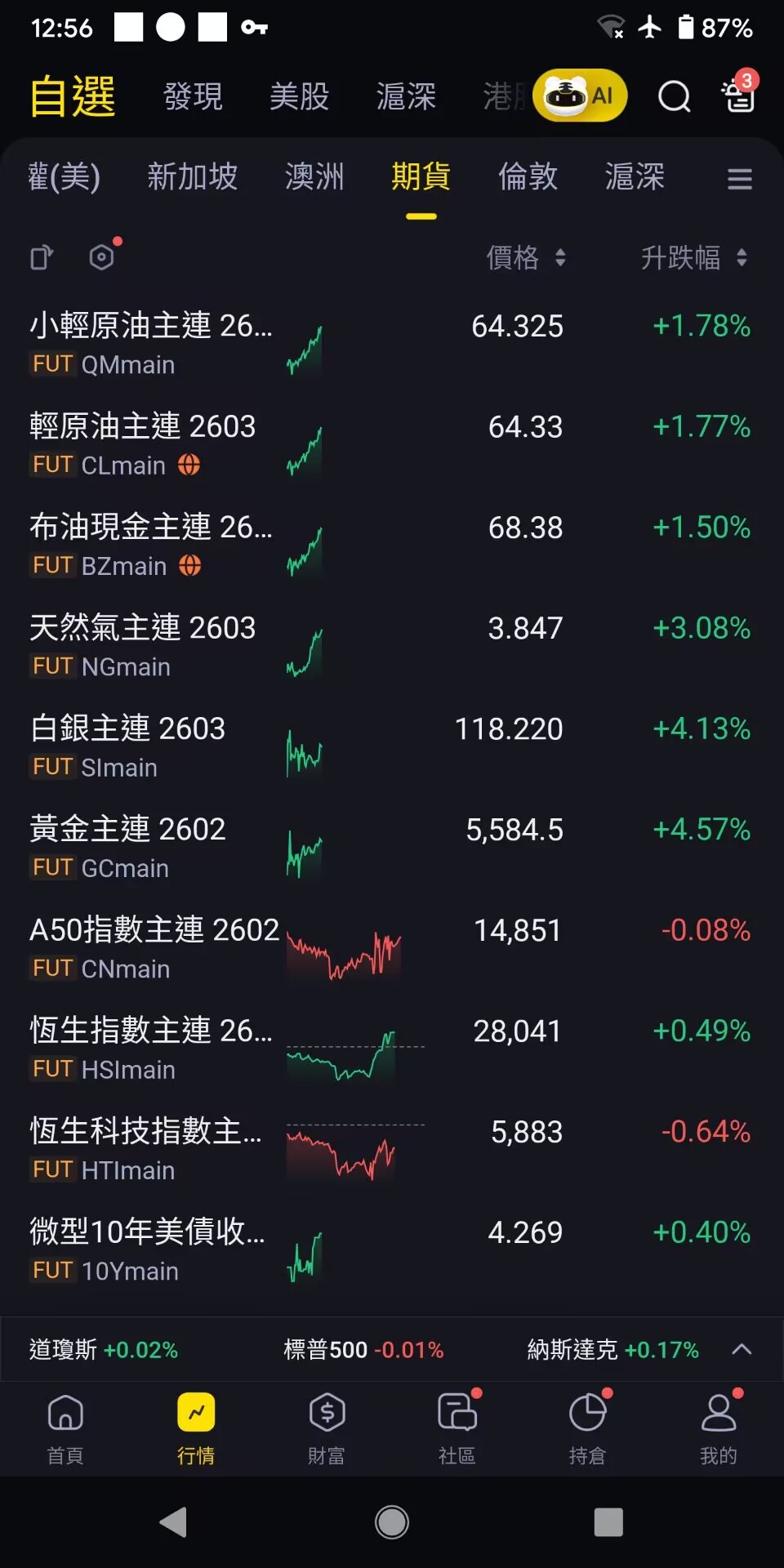Open the AI assistant button

580,96
